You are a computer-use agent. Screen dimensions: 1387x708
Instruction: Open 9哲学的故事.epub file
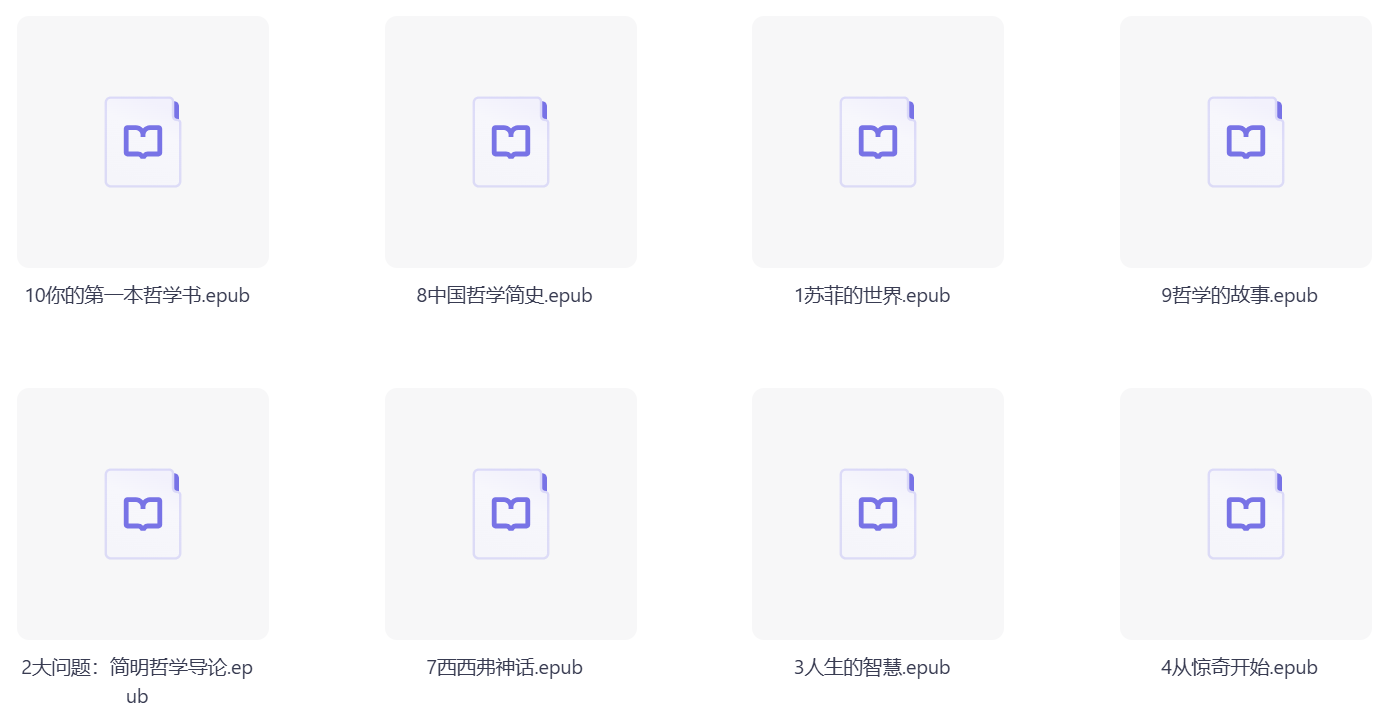(1245, 142)
